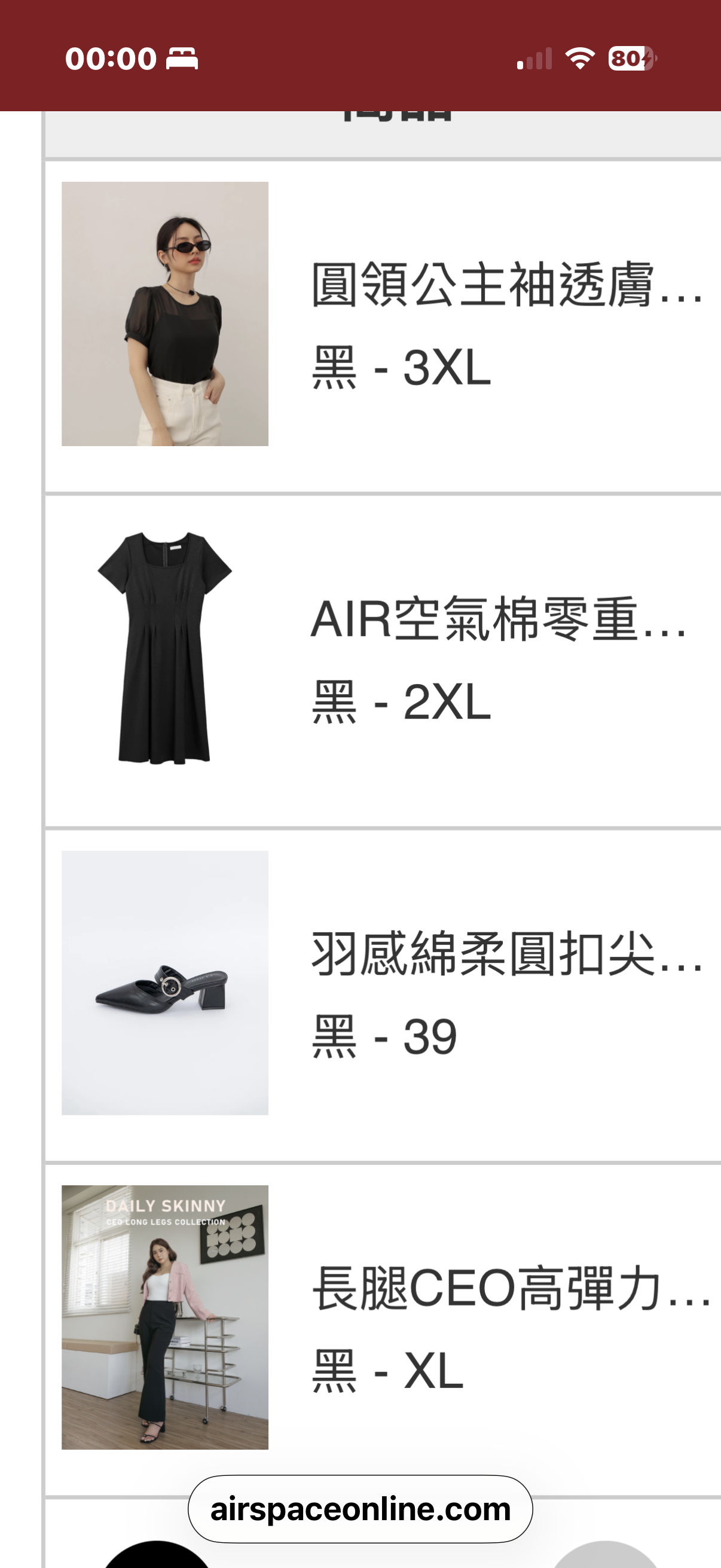This screenshot has height=1568, width=721.
Task: Open the 圓領公主袖透膚 top product image
Action: point(165,313)
